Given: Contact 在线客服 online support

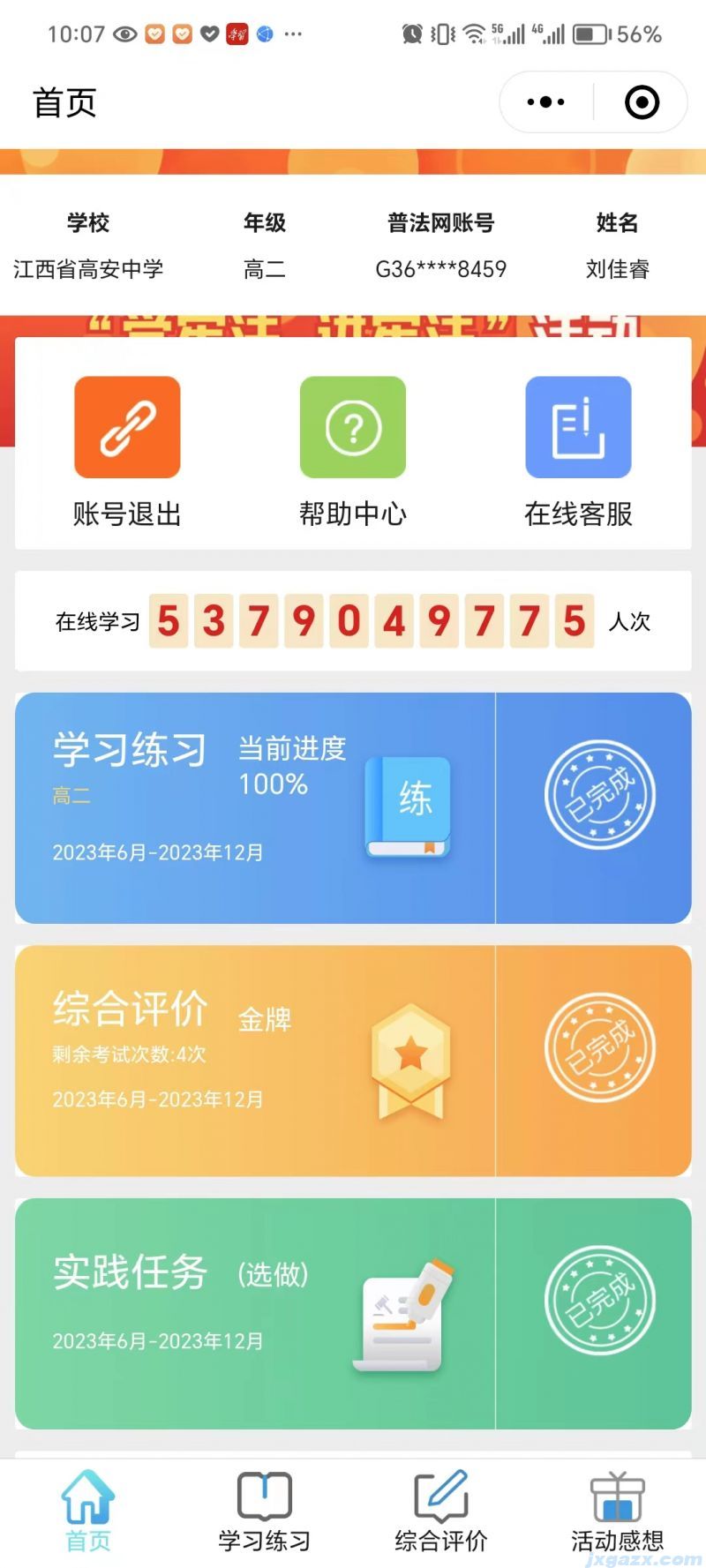Looking at the screenshot, I should pyautogui.click(x=578, y=450).
